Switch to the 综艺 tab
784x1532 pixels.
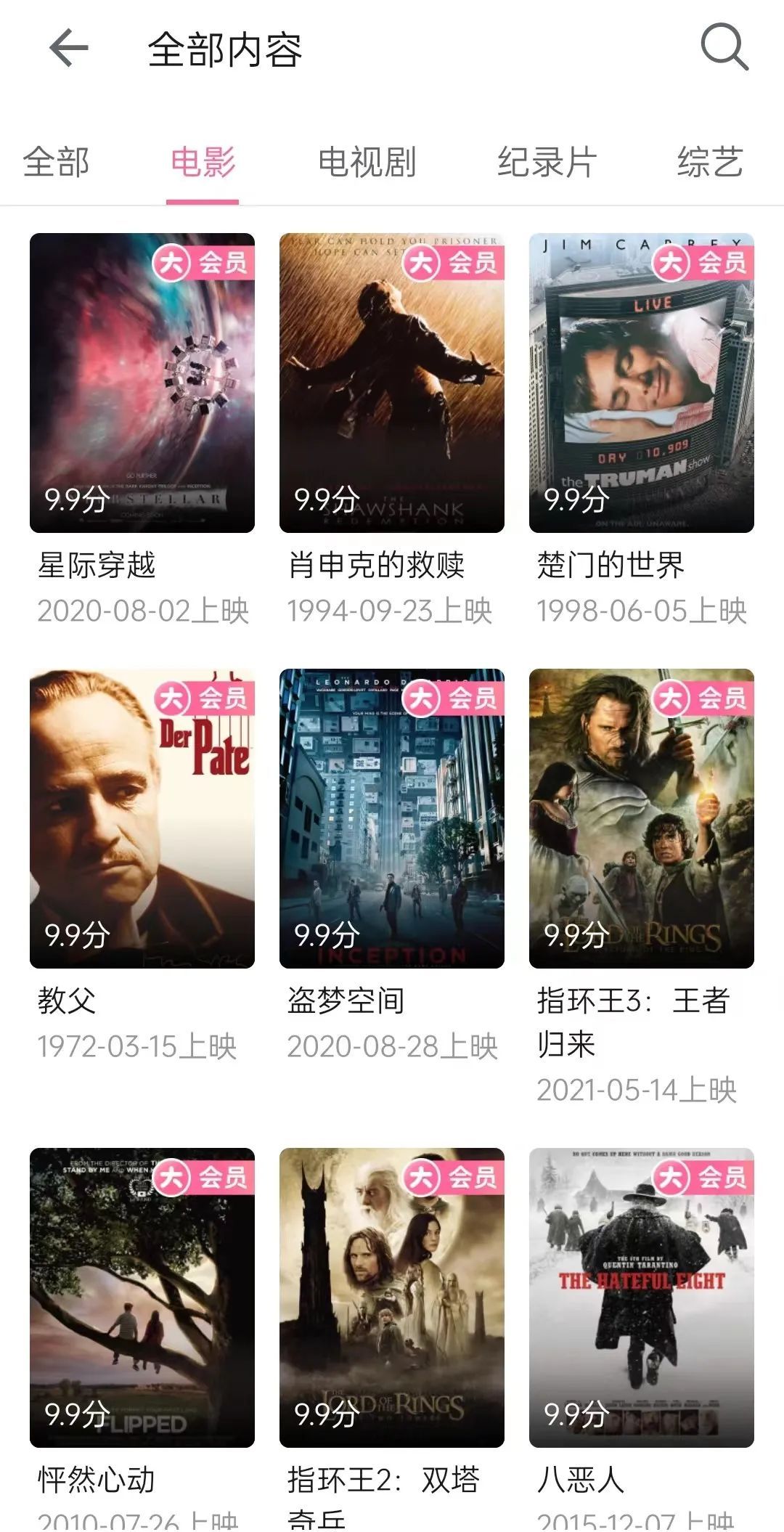click(x=709, y=162)
